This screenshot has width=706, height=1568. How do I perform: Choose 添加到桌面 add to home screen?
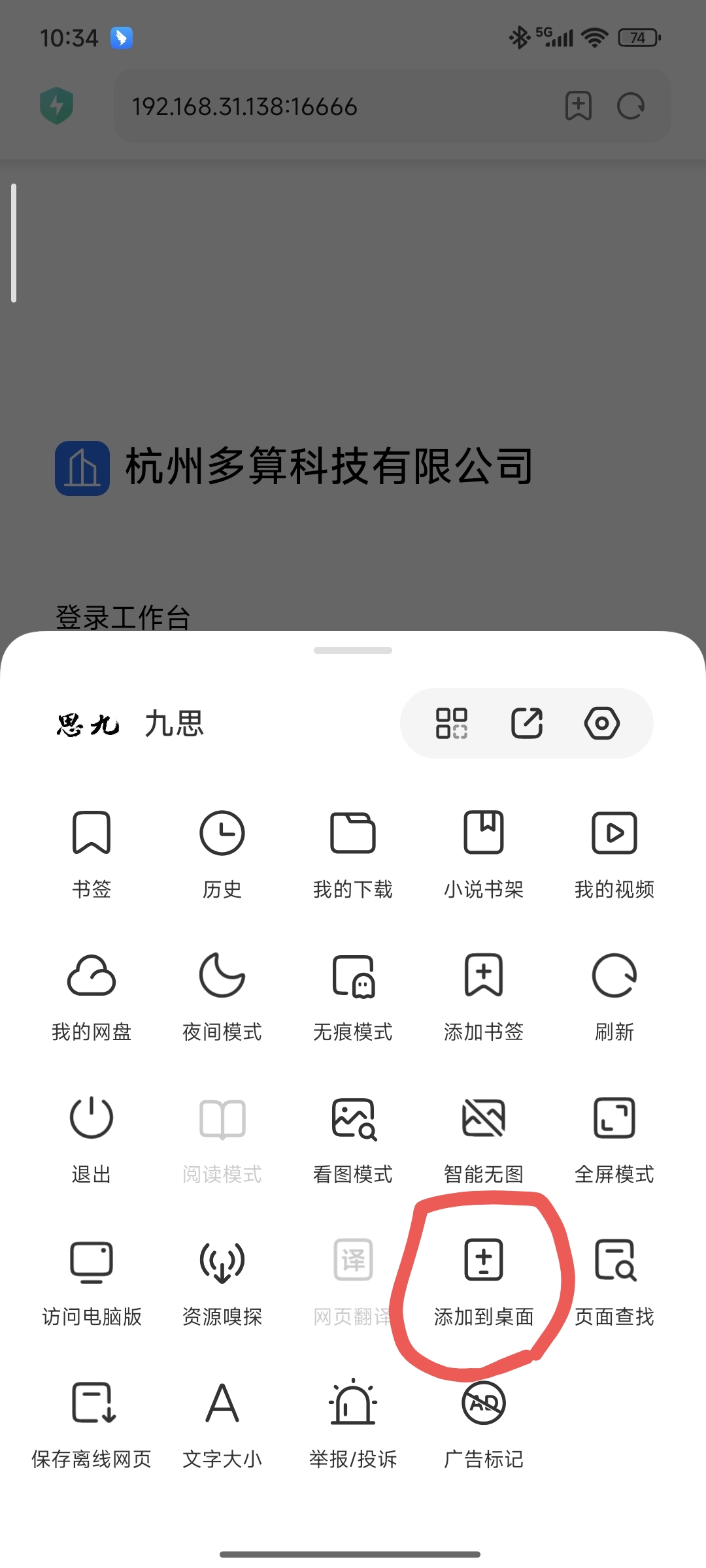(x=484, y=1261)
